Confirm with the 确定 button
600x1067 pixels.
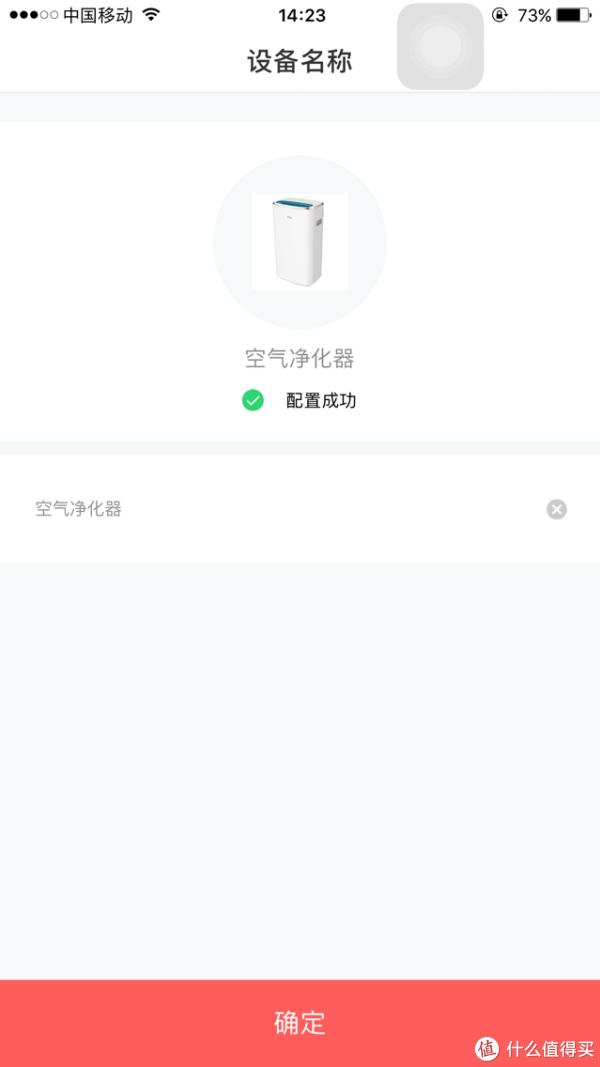(x=300, y=1023)
